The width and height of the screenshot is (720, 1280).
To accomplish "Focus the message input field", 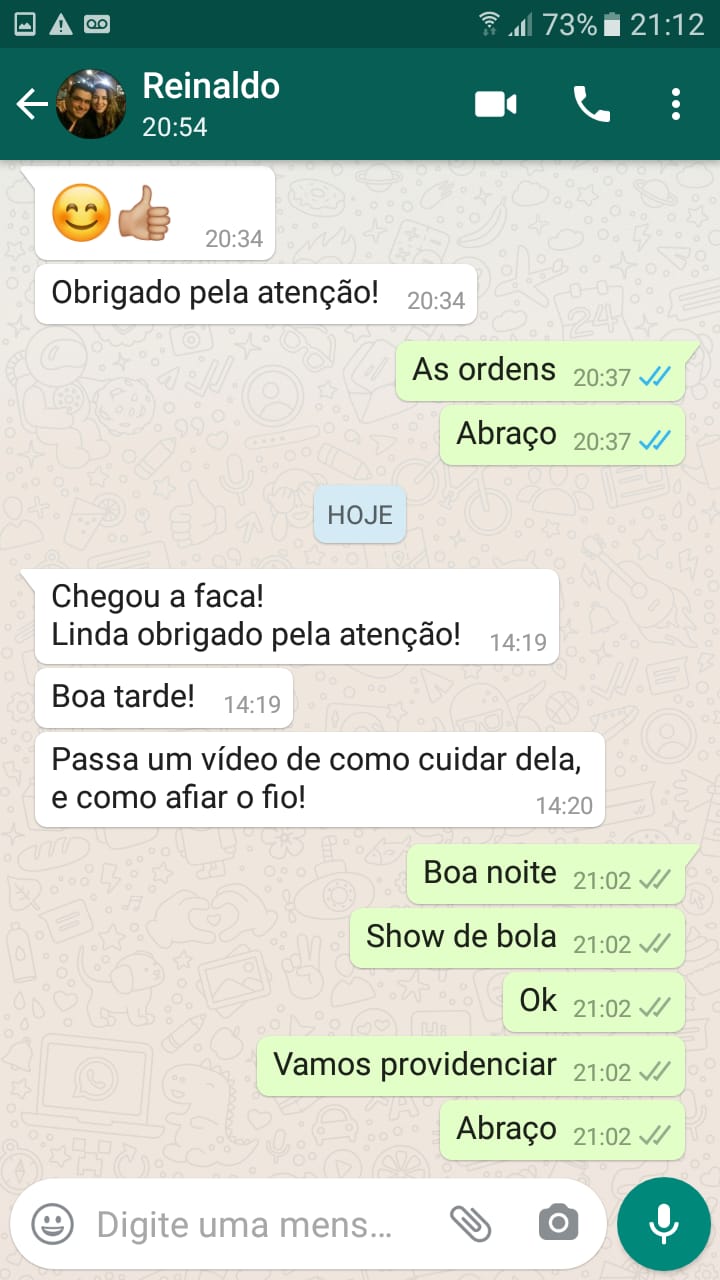I will point(245,1224).
